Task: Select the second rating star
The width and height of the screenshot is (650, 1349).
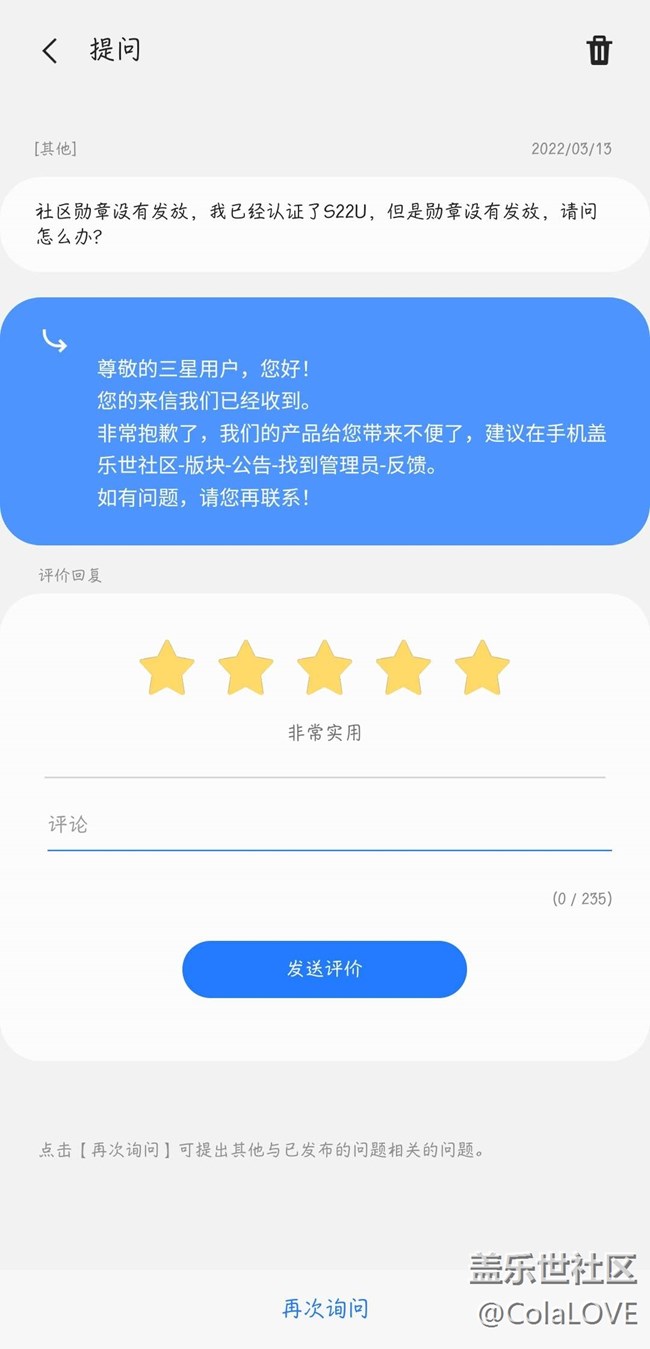Action: pos(245,668)
